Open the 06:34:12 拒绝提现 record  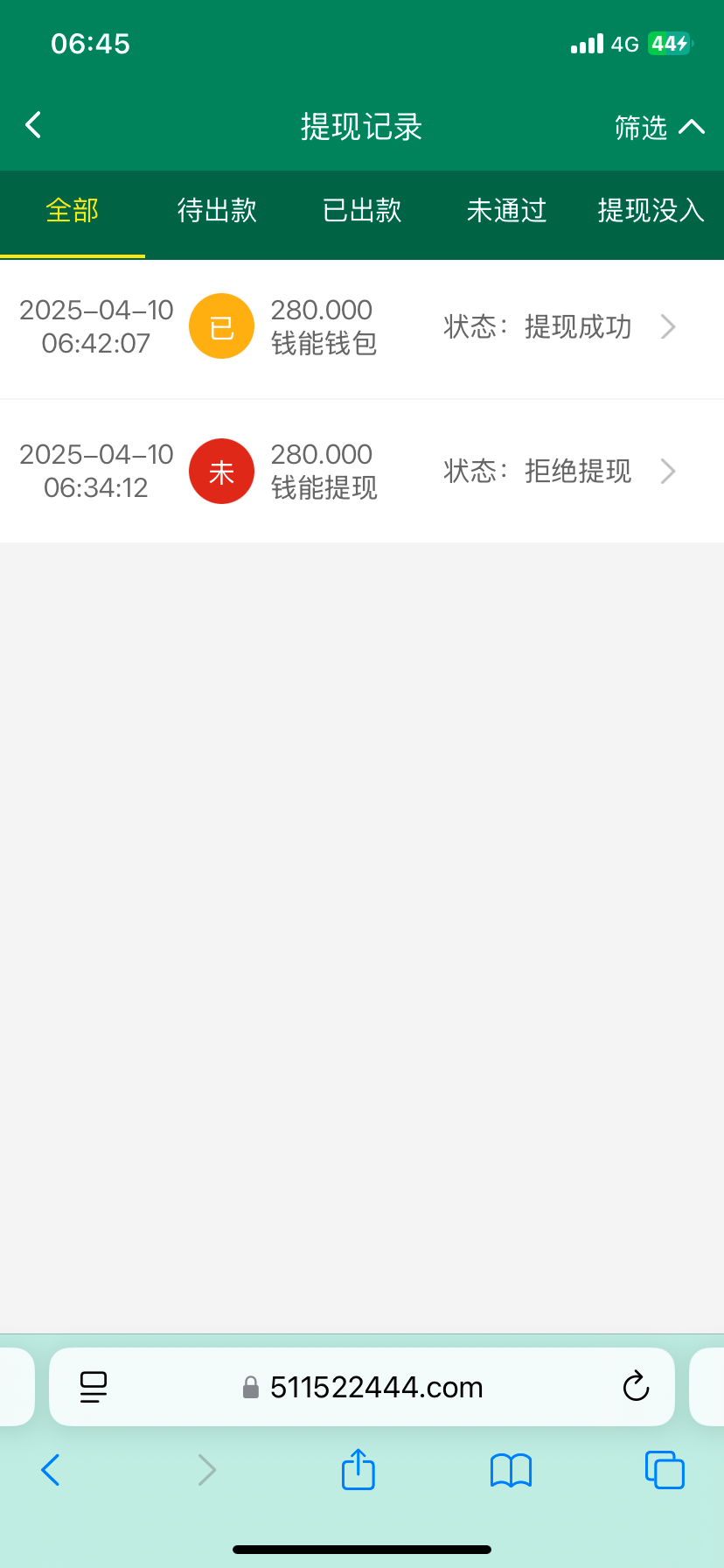362,472
